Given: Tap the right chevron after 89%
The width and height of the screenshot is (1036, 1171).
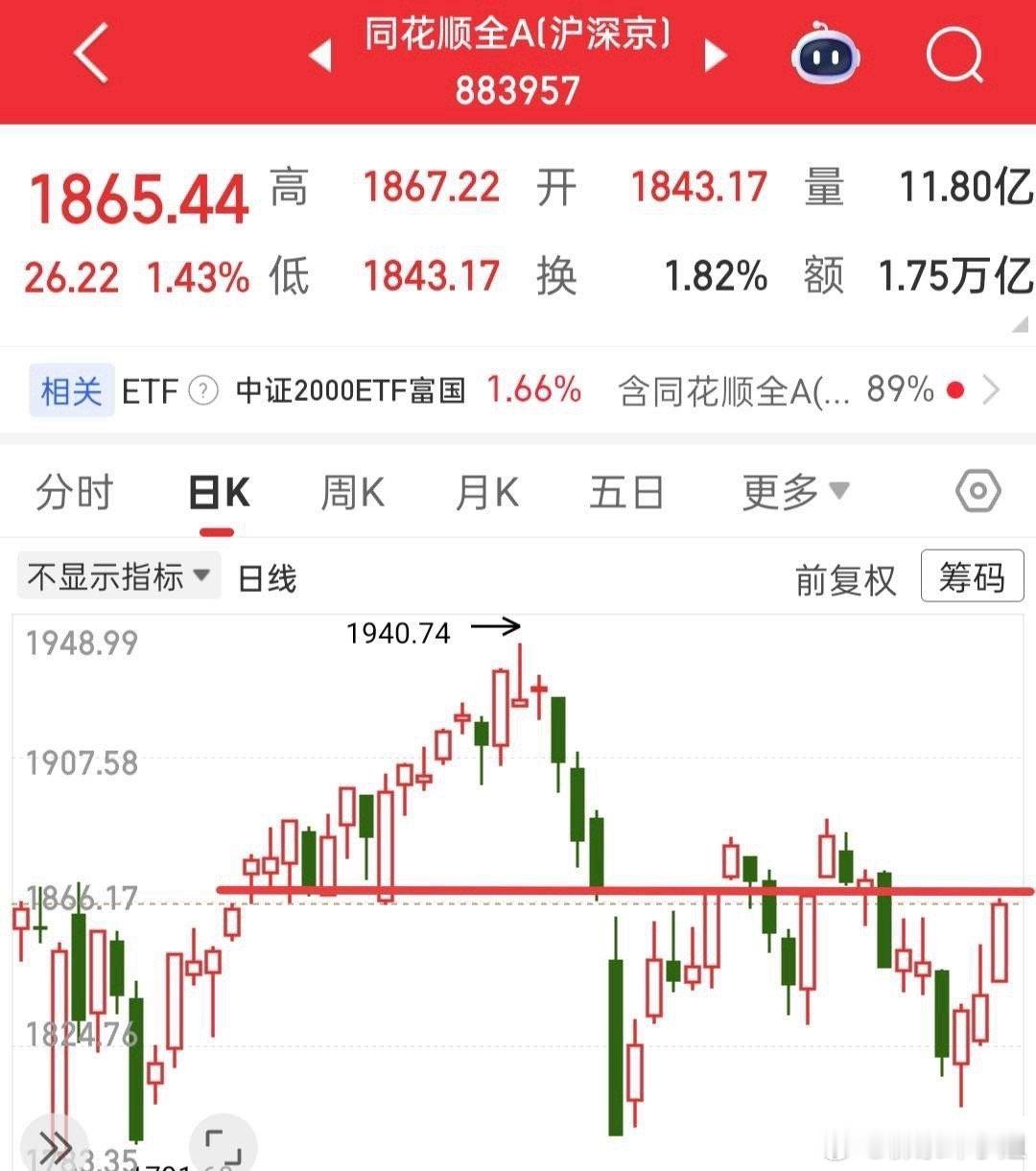Looking at the screenshot, I should click(998, 391).
